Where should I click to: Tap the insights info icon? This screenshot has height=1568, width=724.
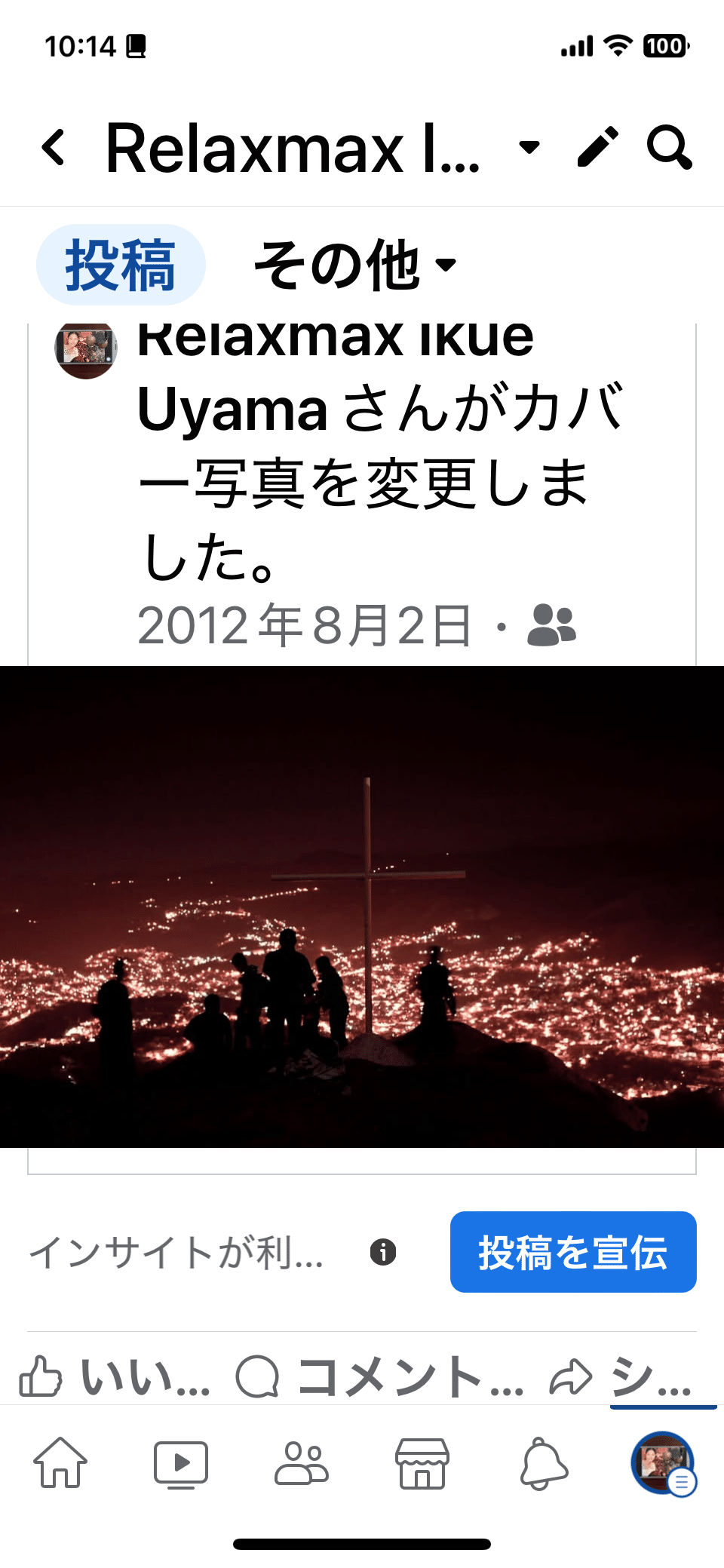(383, 1252)
